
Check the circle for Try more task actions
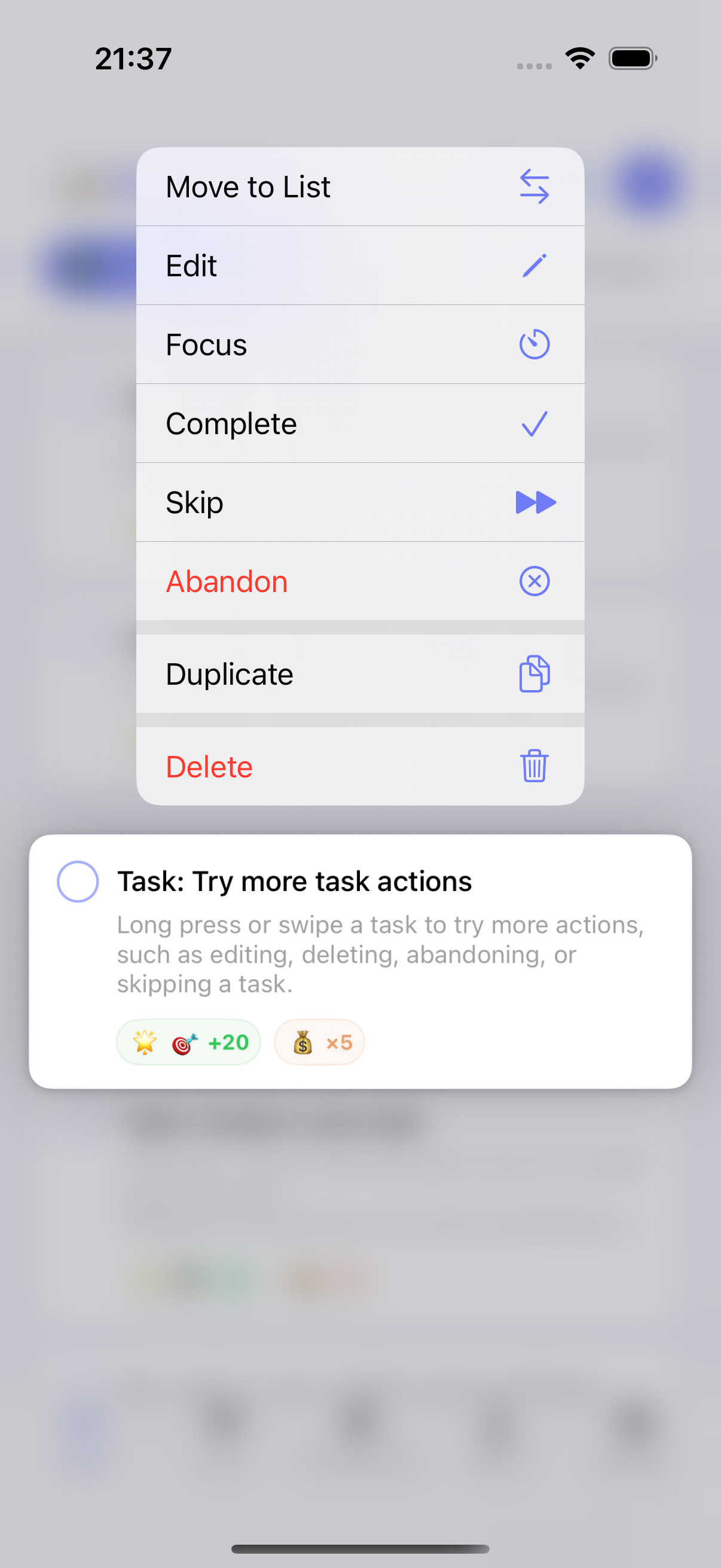pyautogui.click(x=78, y=881)
